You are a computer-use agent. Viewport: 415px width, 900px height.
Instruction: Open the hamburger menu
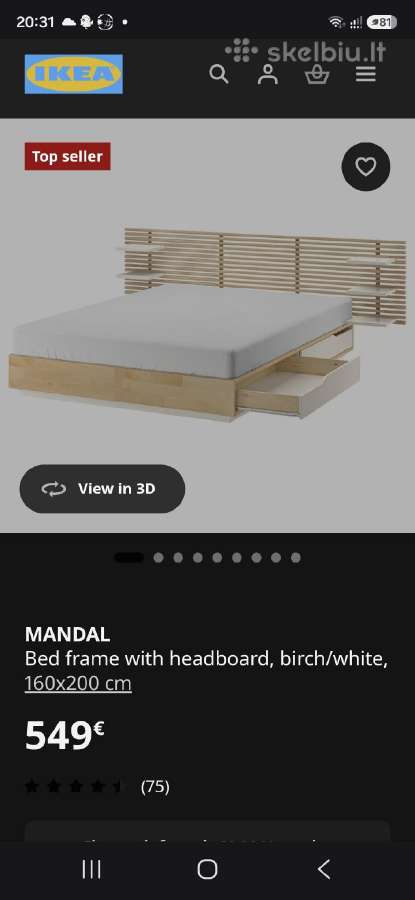coord(366,74)
